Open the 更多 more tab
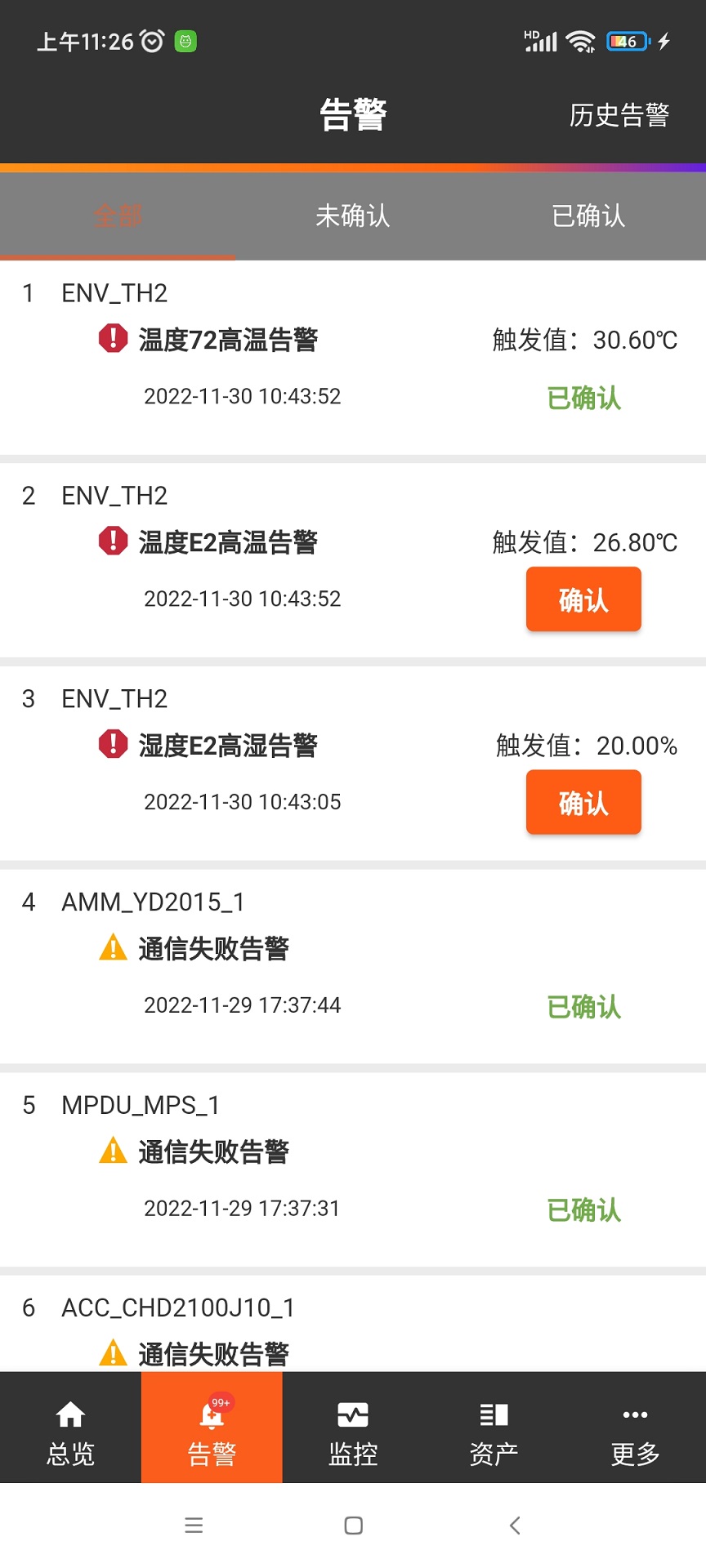 635,1429
